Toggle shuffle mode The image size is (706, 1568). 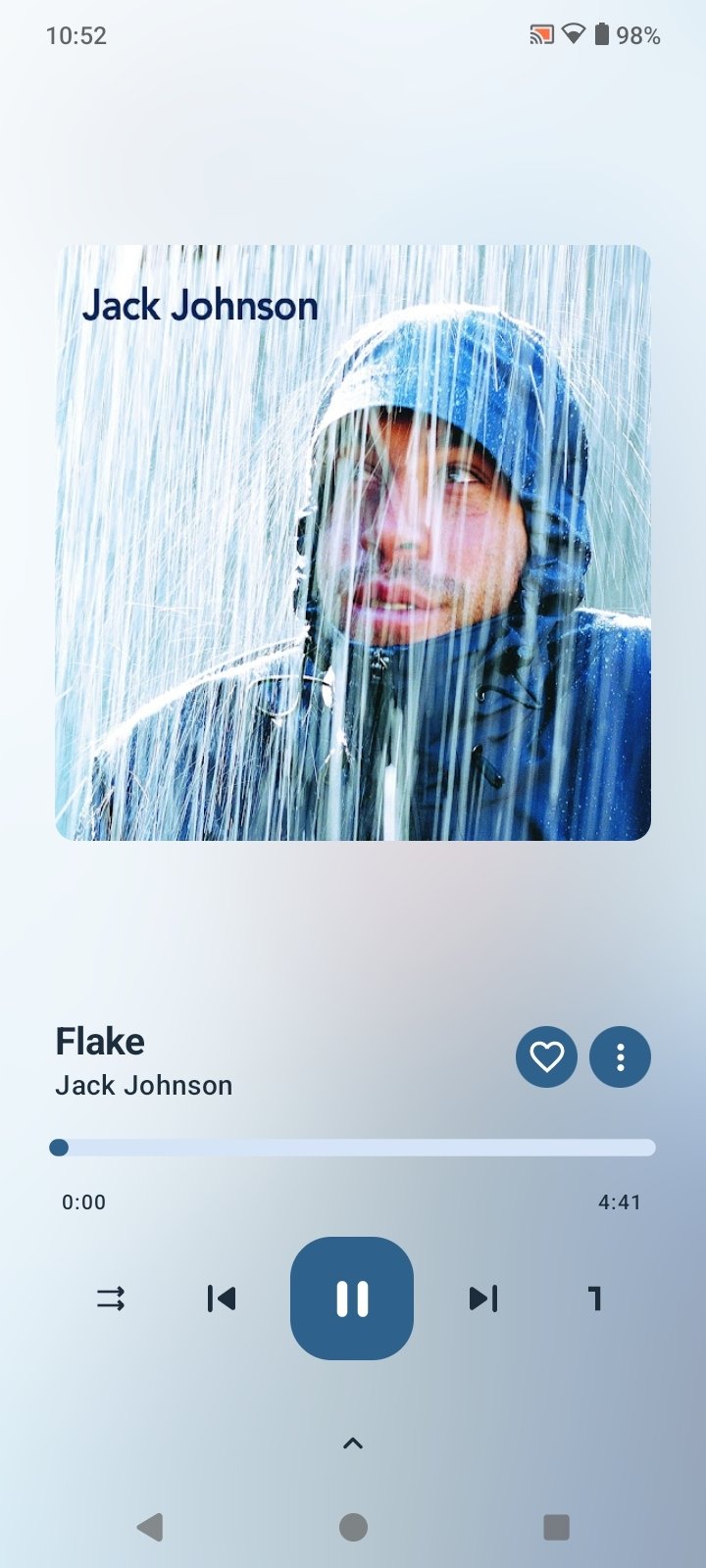[111, 1298]
